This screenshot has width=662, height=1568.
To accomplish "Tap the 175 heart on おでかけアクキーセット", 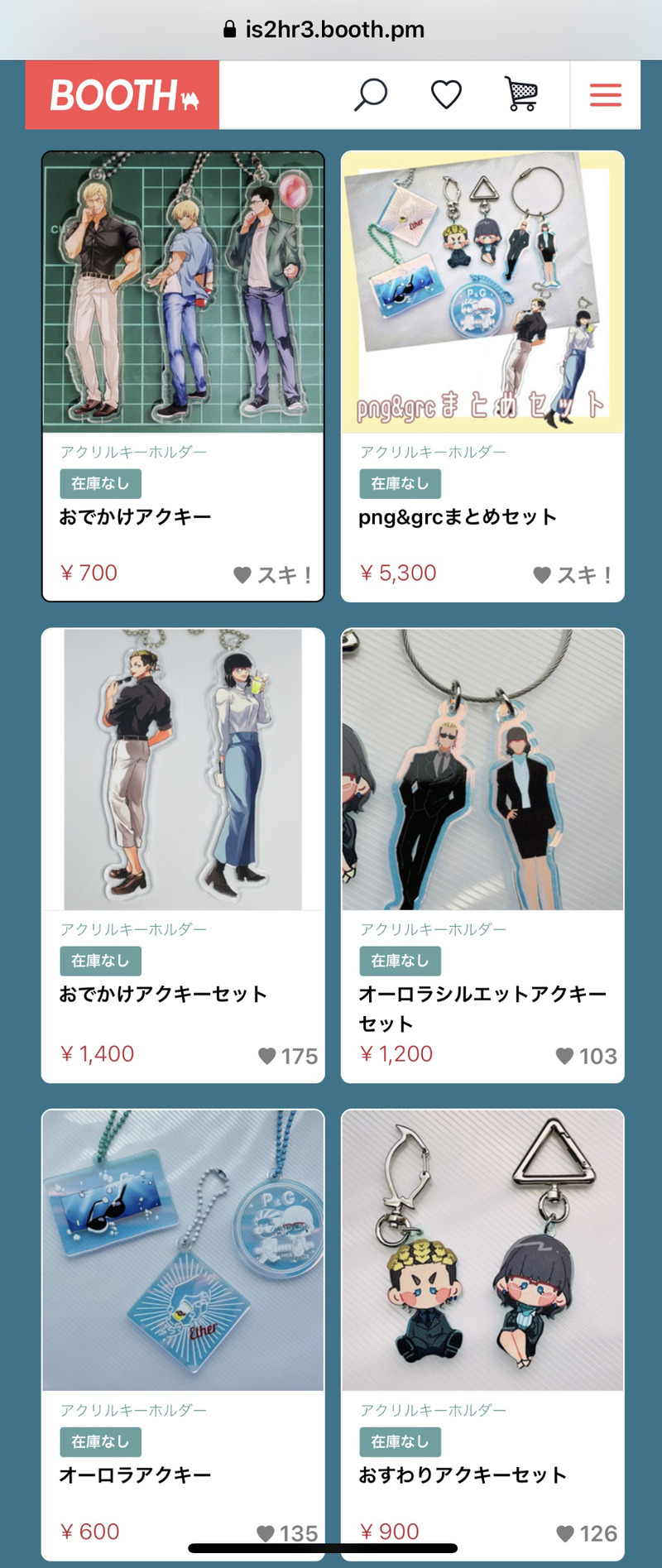I will (x=287, y=1056).
